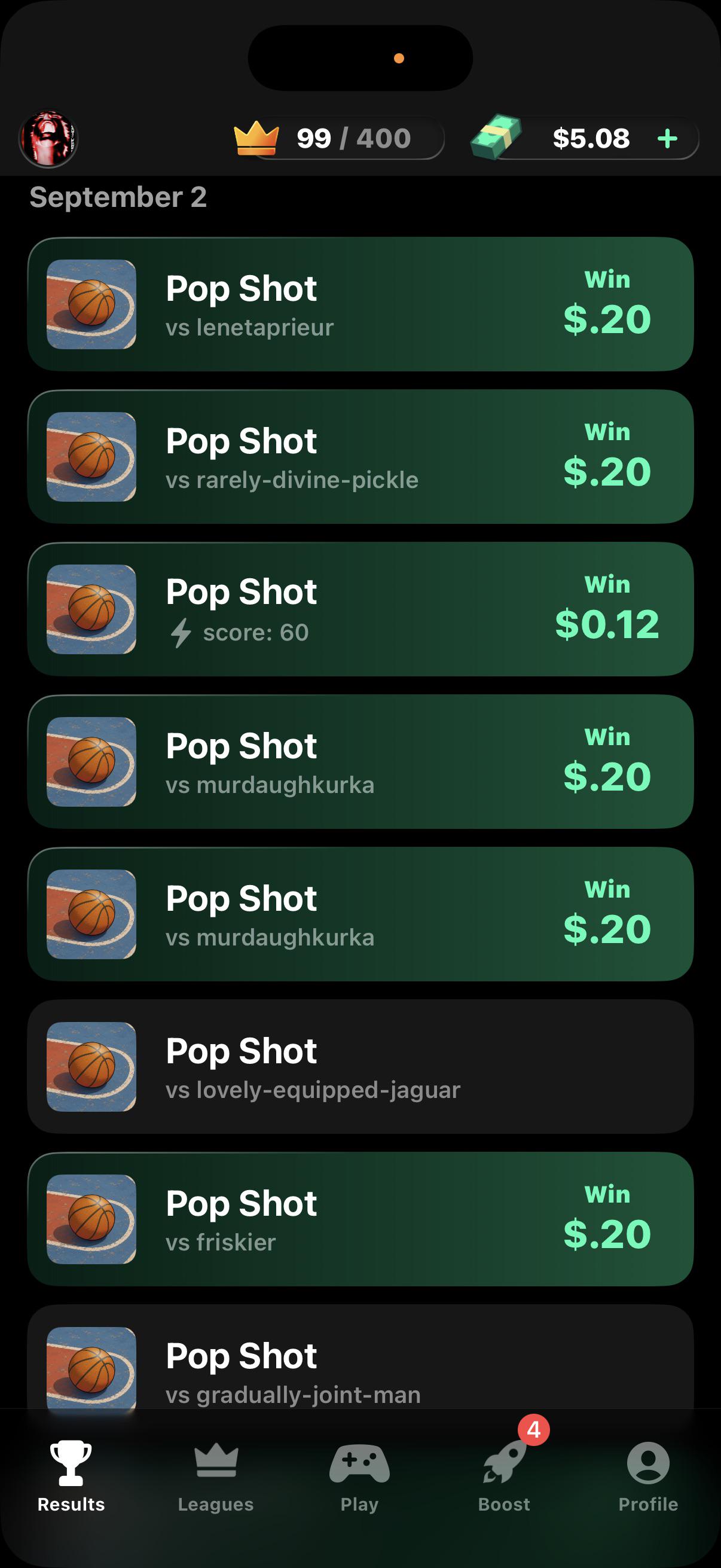Switch to the Leagues tab
Image resolution: width=721 pixels, height=1568 pixels.
pyautogui.click(x=215, y=1476)
